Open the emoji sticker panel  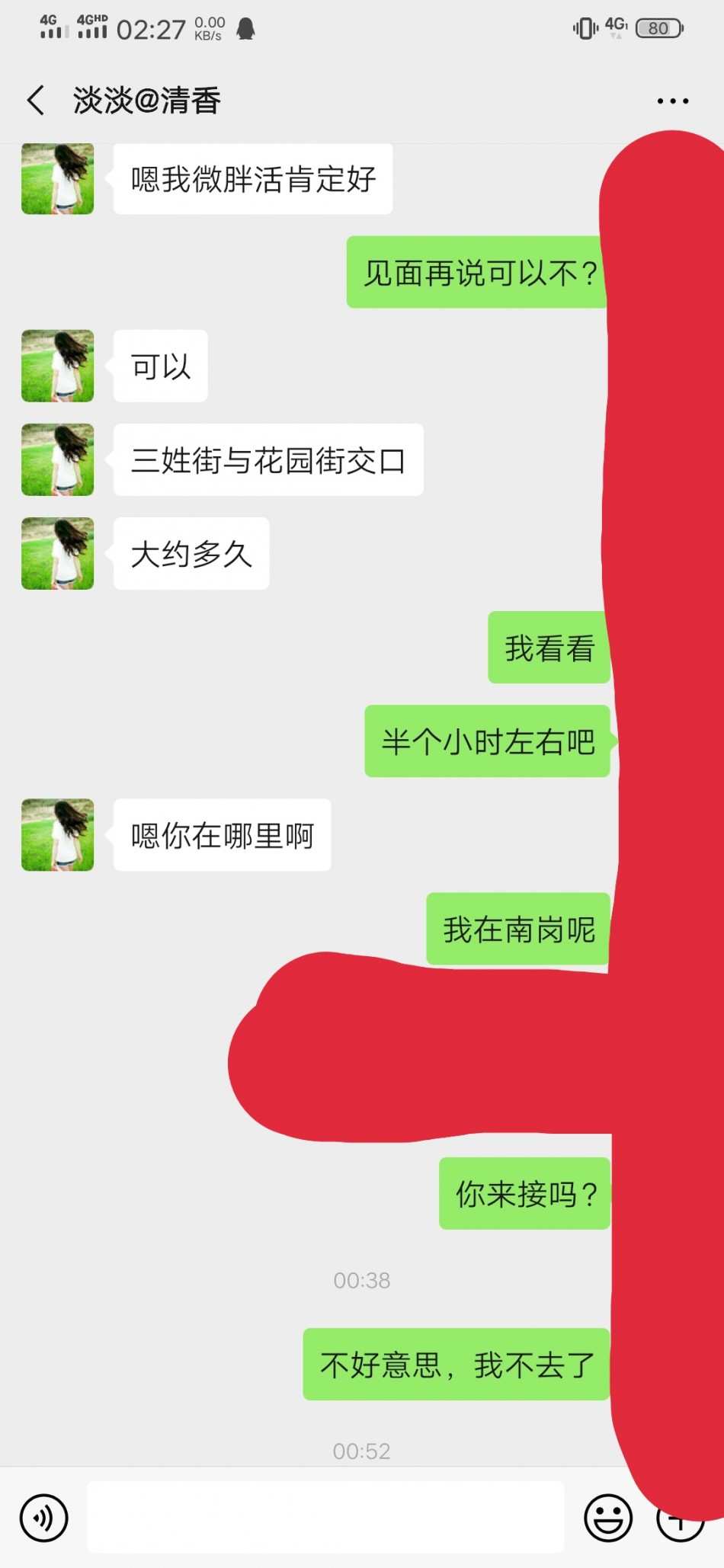point(607,1518)
